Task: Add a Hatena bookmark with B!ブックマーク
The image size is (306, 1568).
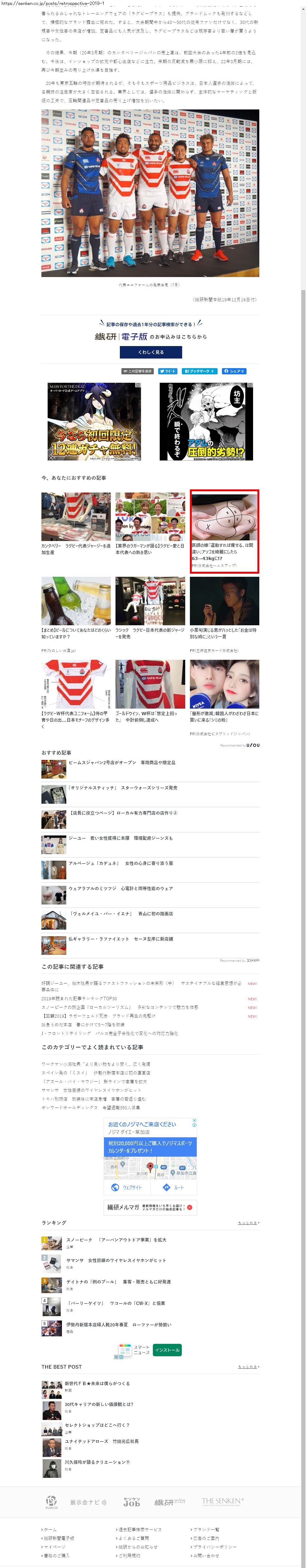Action: click(199, 371)
